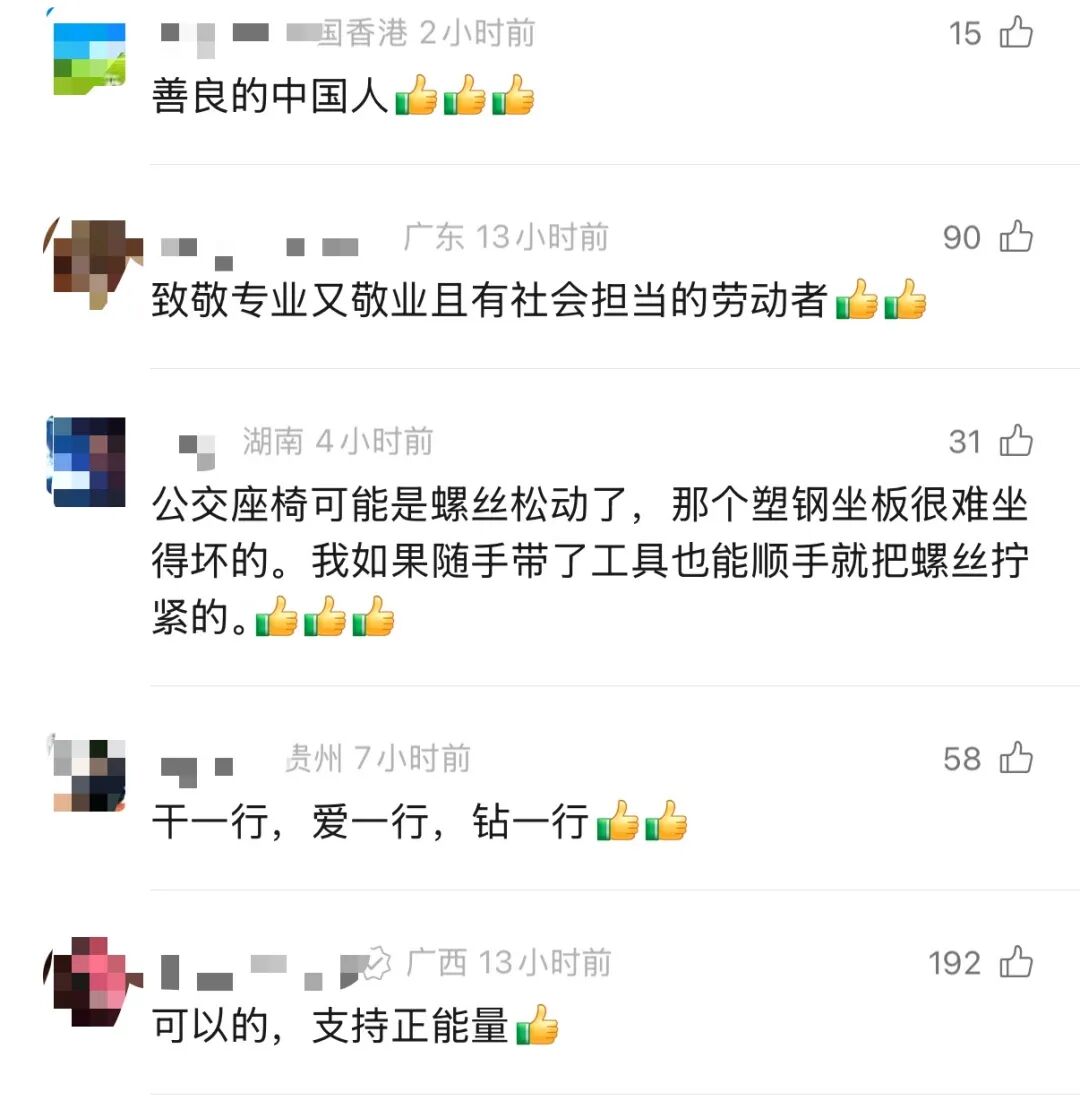Screen dimensions: 1080x1109
Task: Tap the like icon on the Hunan comment
Action: pos(1018,441)
